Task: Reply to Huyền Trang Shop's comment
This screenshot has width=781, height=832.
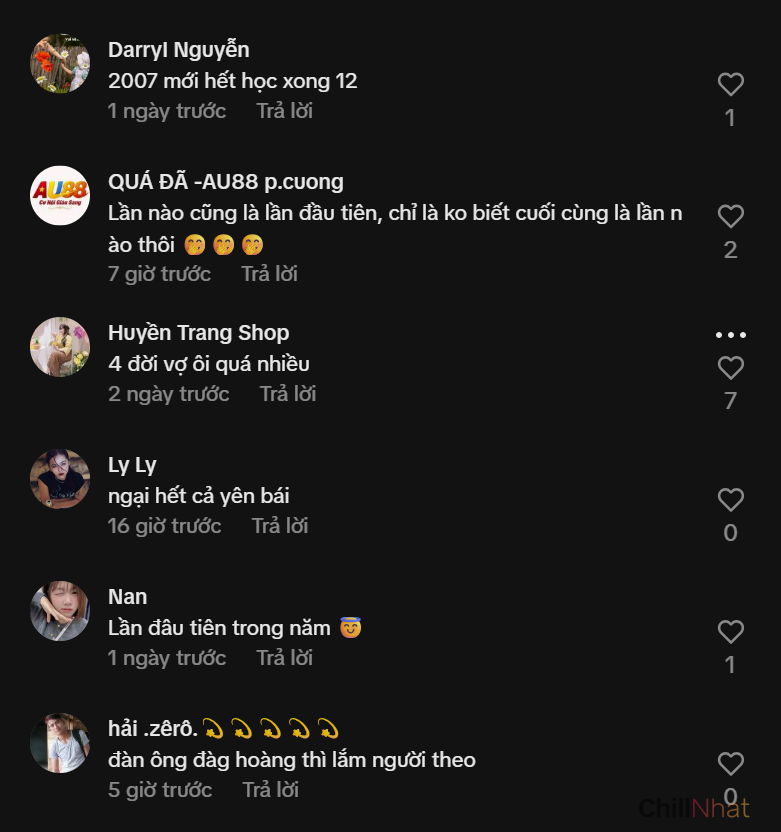Action: pos(288,394)
